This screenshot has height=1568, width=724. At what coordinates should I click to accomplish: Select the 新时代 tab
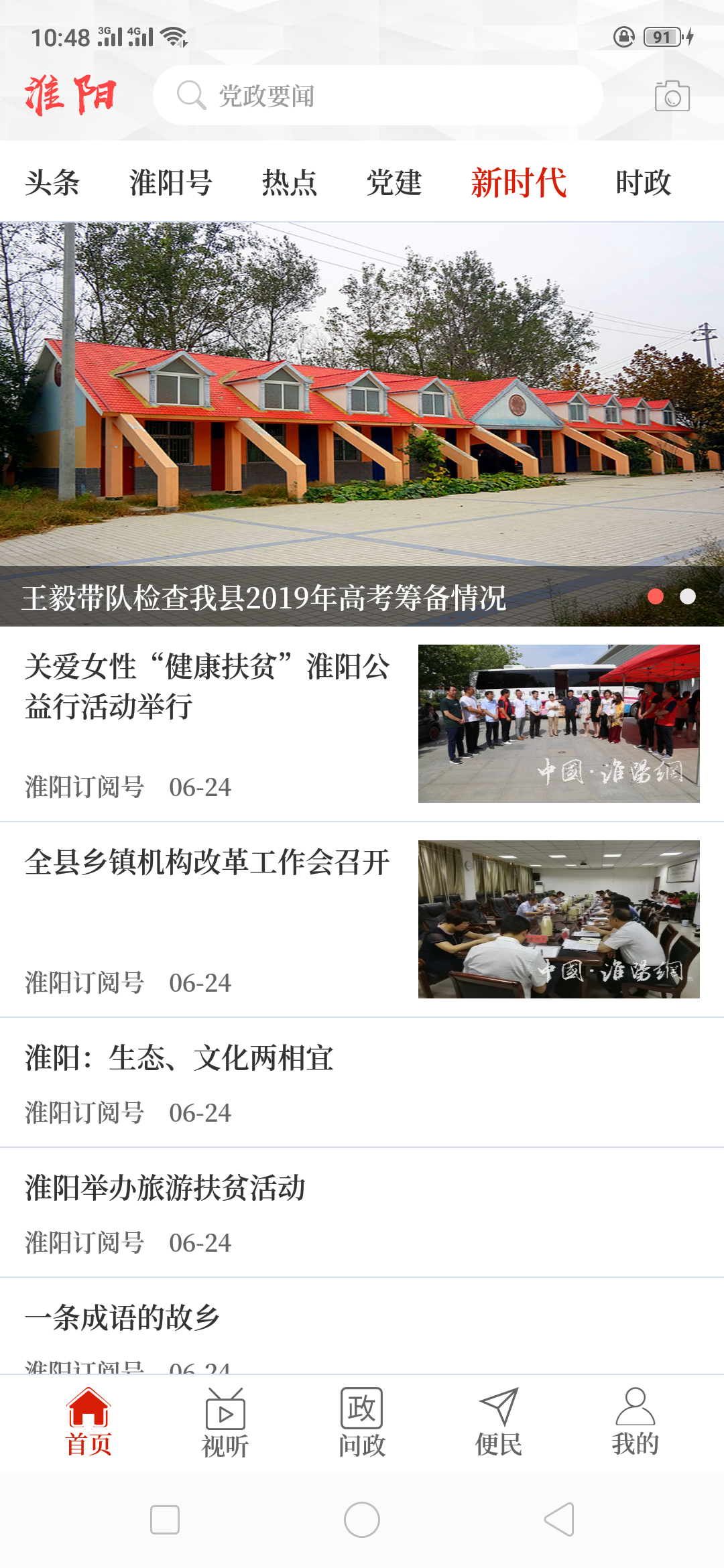coord(518,182)
